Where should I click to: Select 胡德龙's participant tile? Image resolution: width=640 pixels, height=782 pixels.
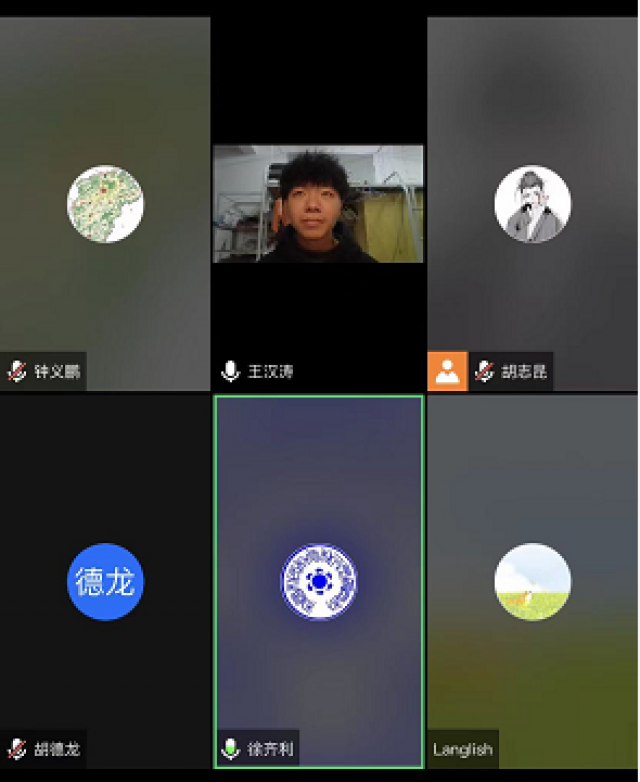(x=105, y=581)
